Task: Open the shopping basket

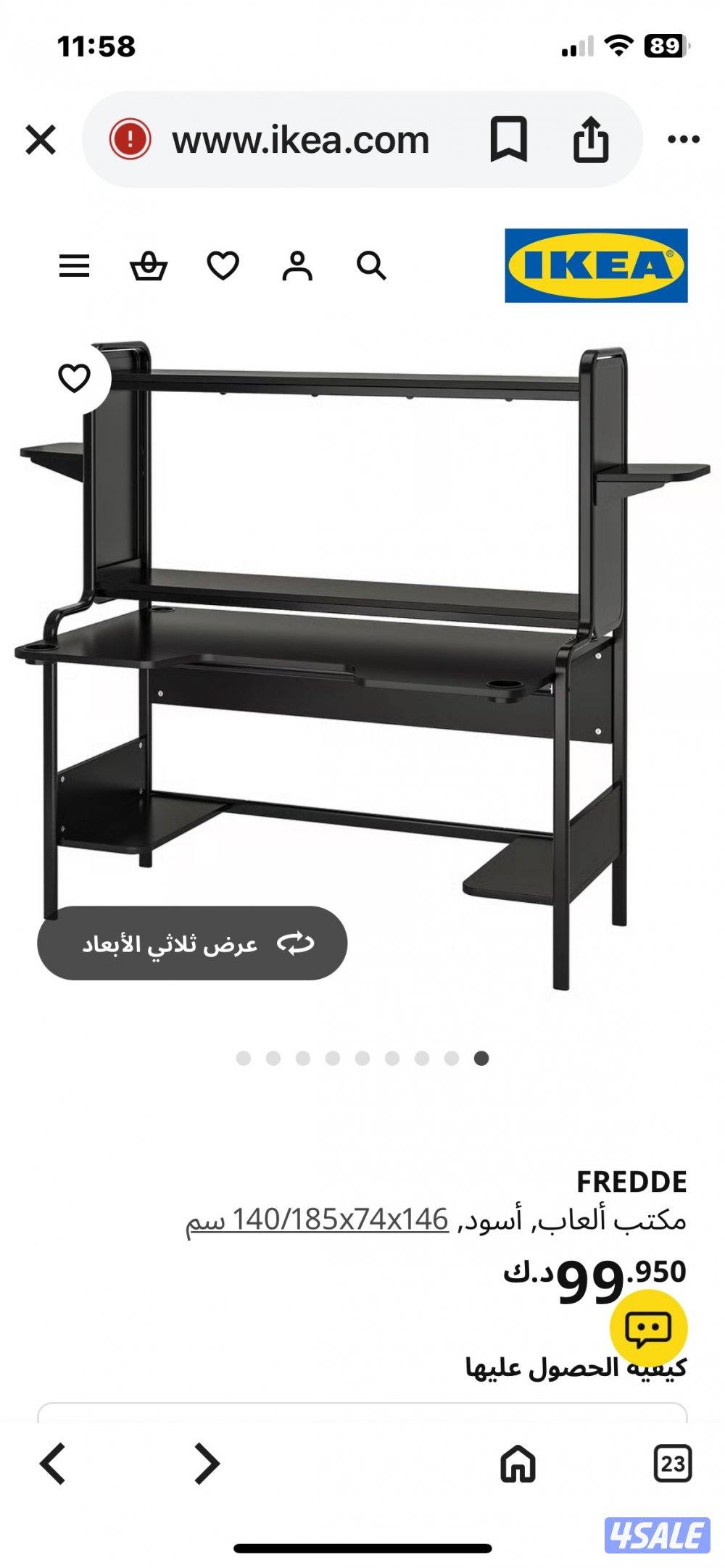Action: pos(149,266)
